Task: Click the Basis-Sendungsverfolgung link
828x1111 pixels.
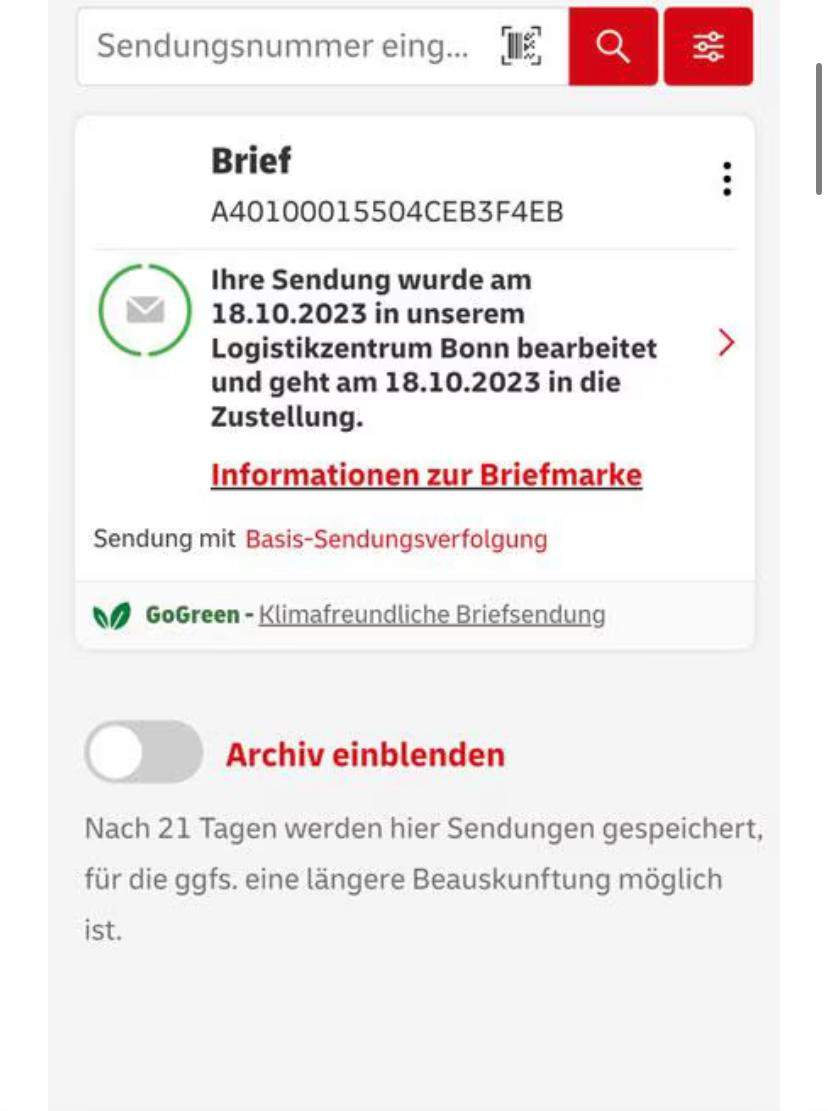Action: coord(396,539)
